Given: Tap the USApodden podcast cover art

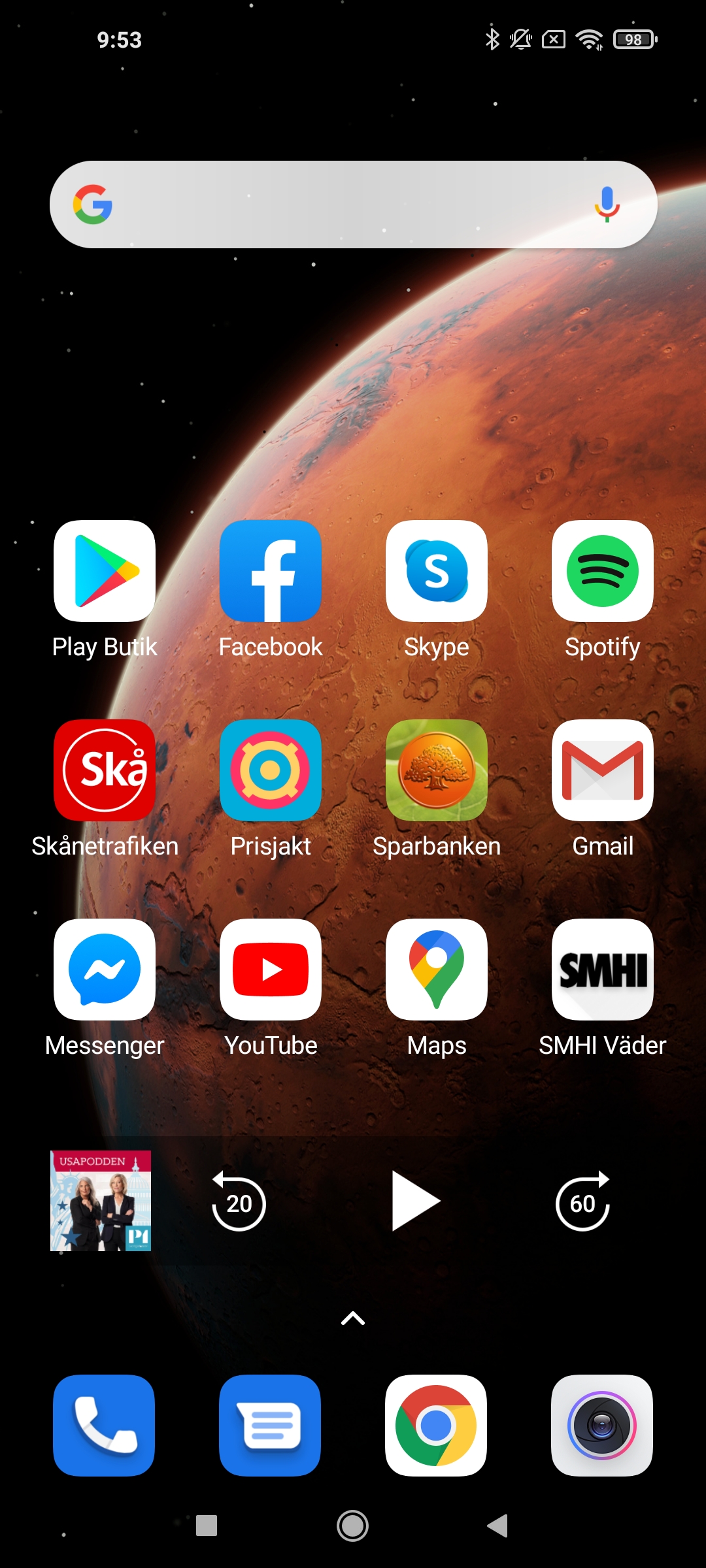Looking at the screenshot, I should pos(101,1201).
